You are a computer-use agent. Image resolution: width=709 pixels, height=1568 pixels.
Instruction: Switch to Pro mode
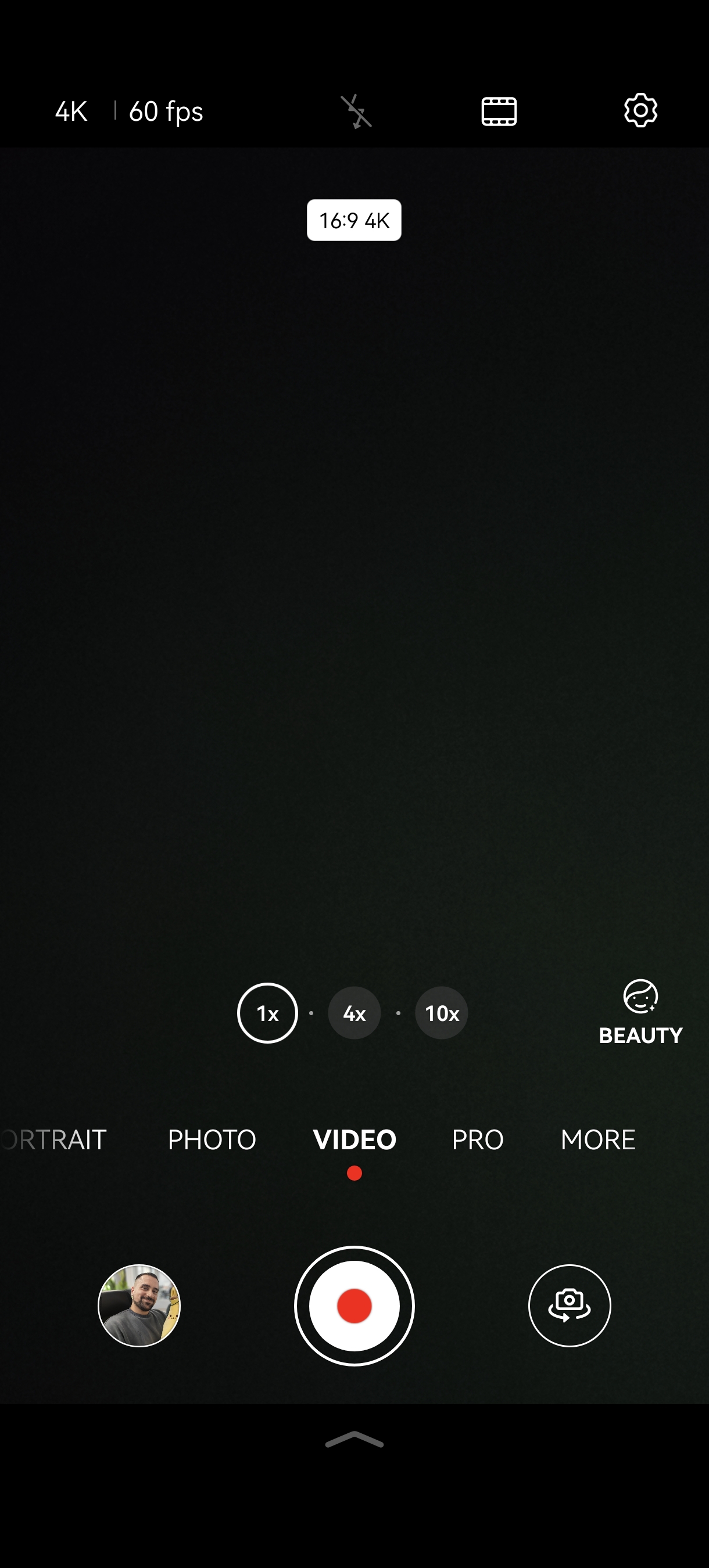click(x=478, y=1139)
